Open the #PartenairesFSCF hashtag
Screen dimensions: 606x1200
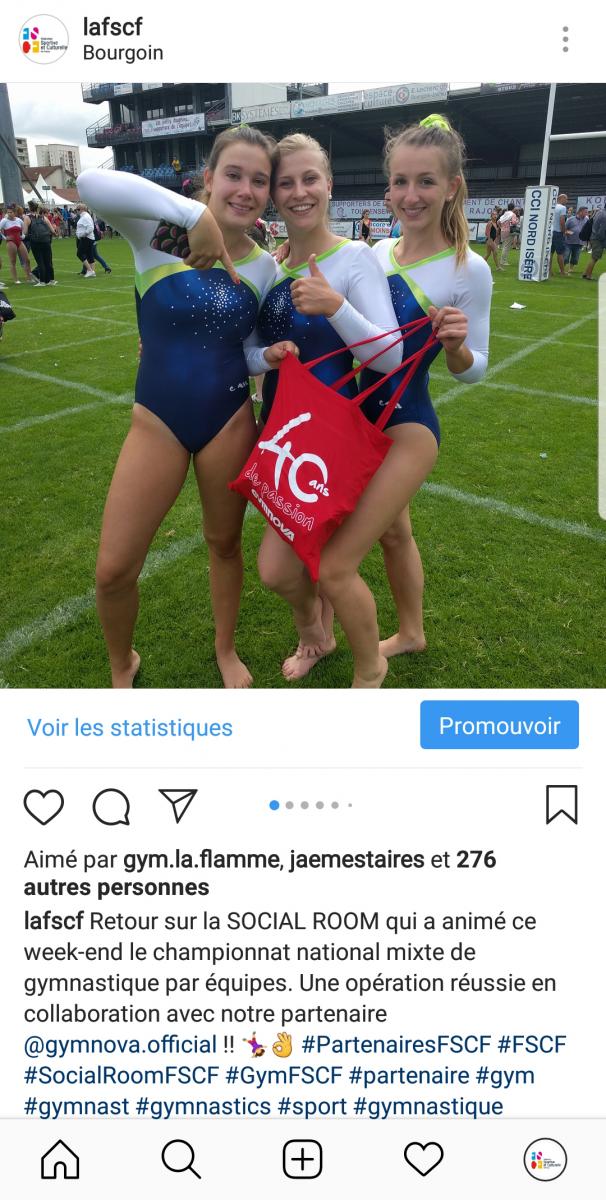[x=396, y=1045]
